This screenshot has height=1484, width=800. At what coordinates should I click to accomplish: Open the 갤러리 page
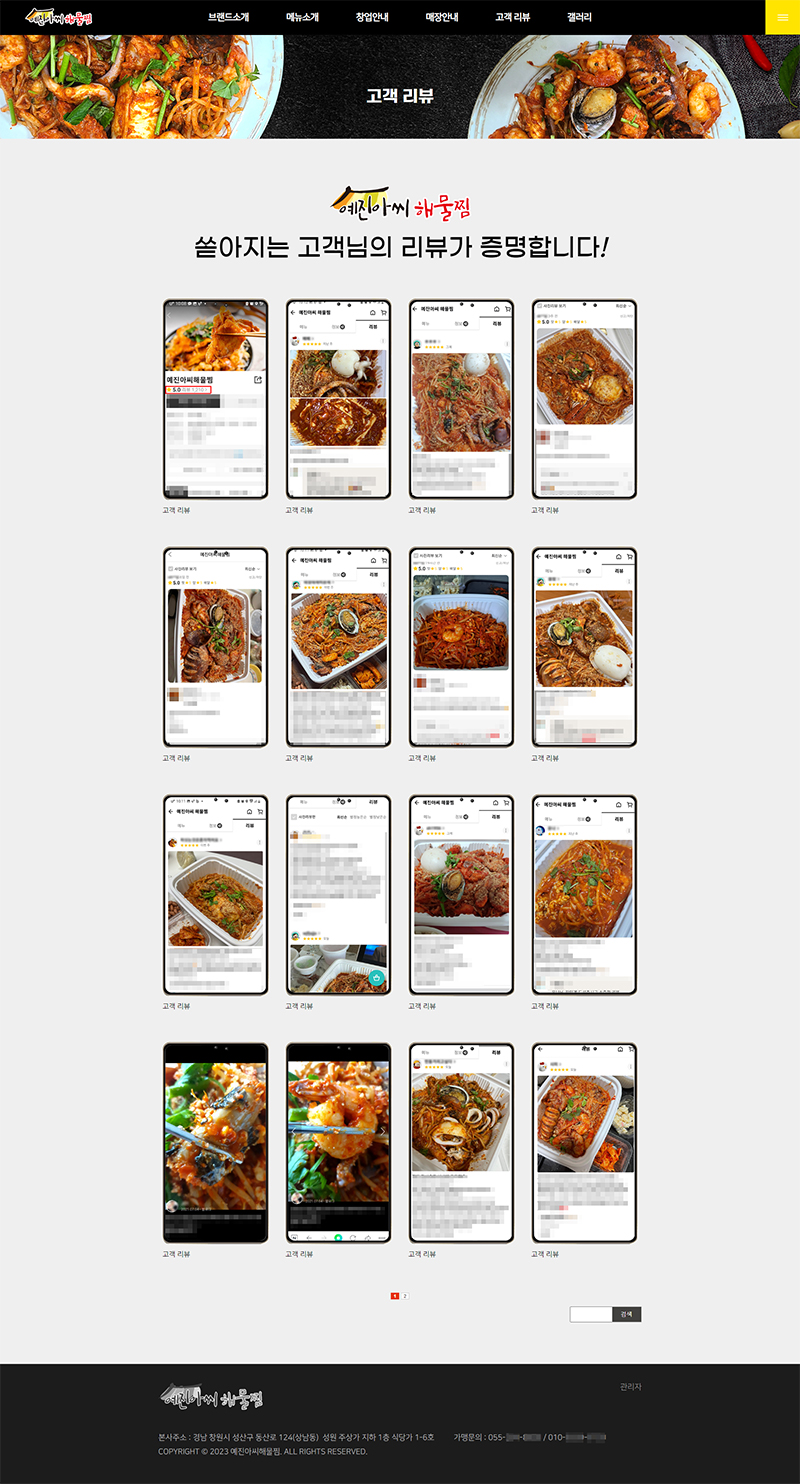coord(579,18)
